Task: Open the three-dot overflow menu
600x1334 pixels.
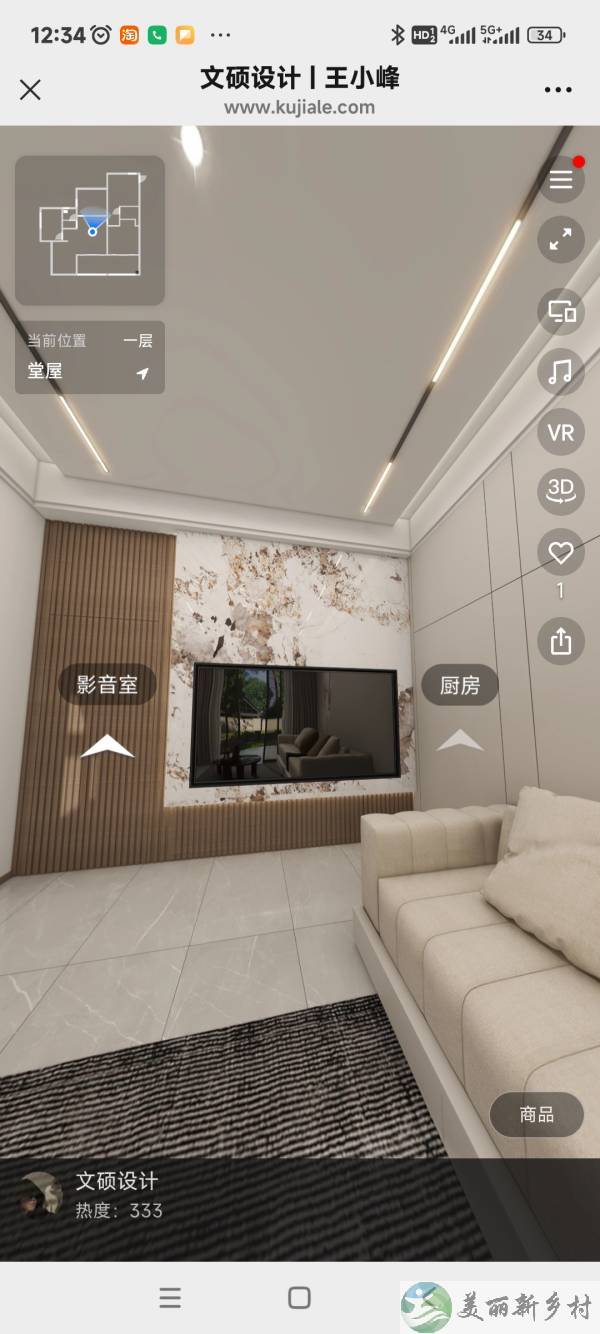Action: pos(558,90)
